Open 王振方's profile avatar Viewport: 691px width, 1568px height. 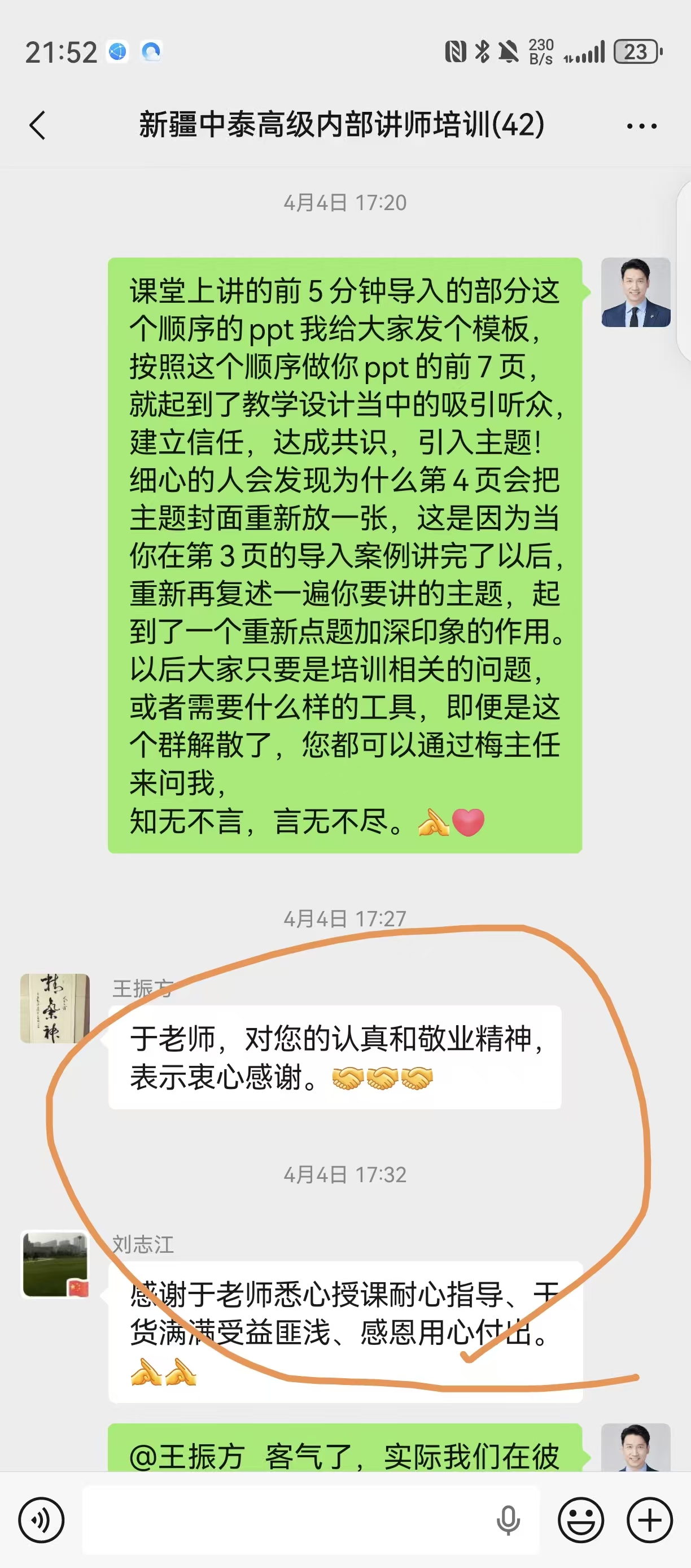tap(55, 1008)
